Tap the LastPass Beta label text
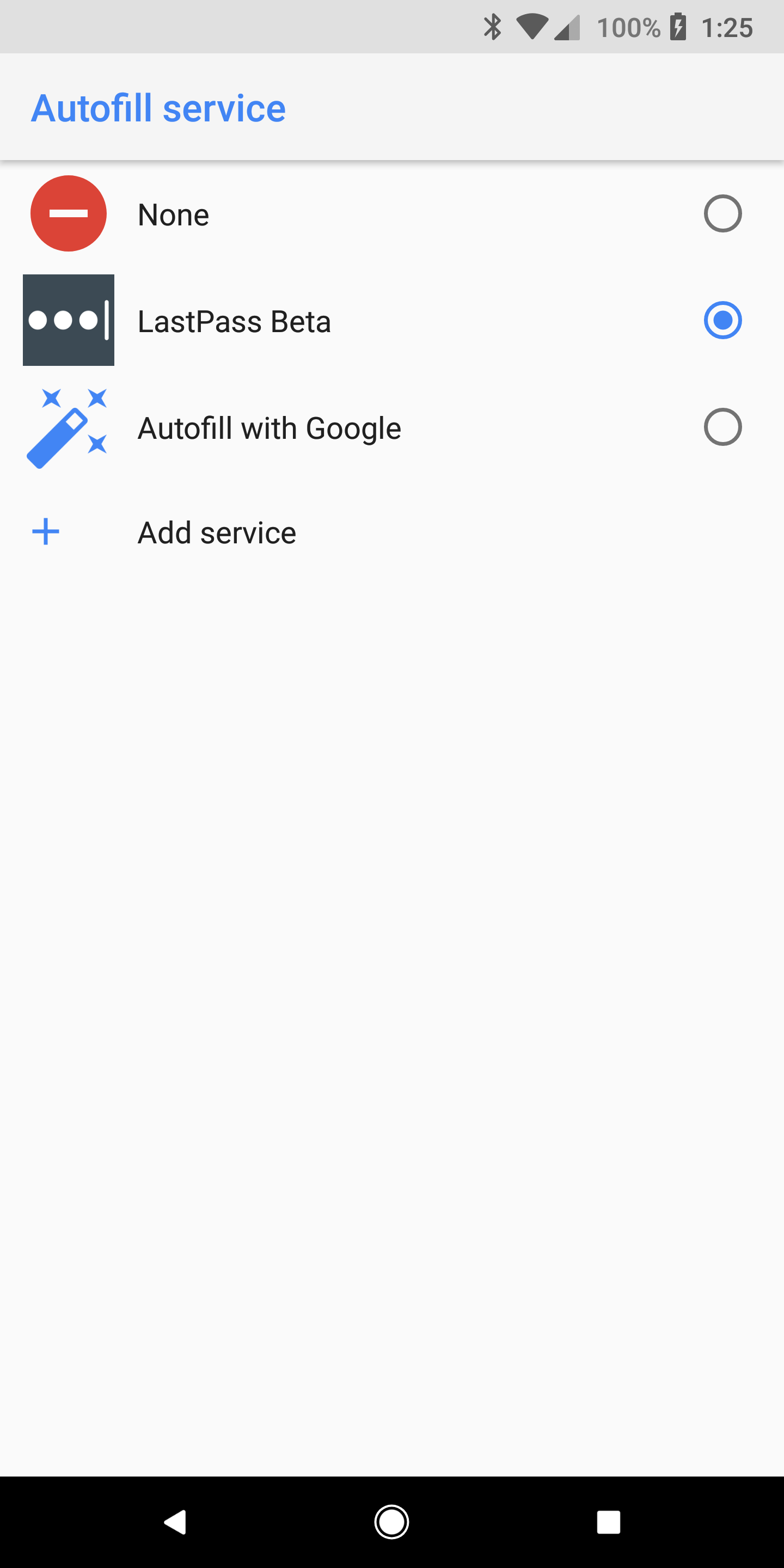The width and height of the screenshot is (784, 1568). [x=234, y=321]
